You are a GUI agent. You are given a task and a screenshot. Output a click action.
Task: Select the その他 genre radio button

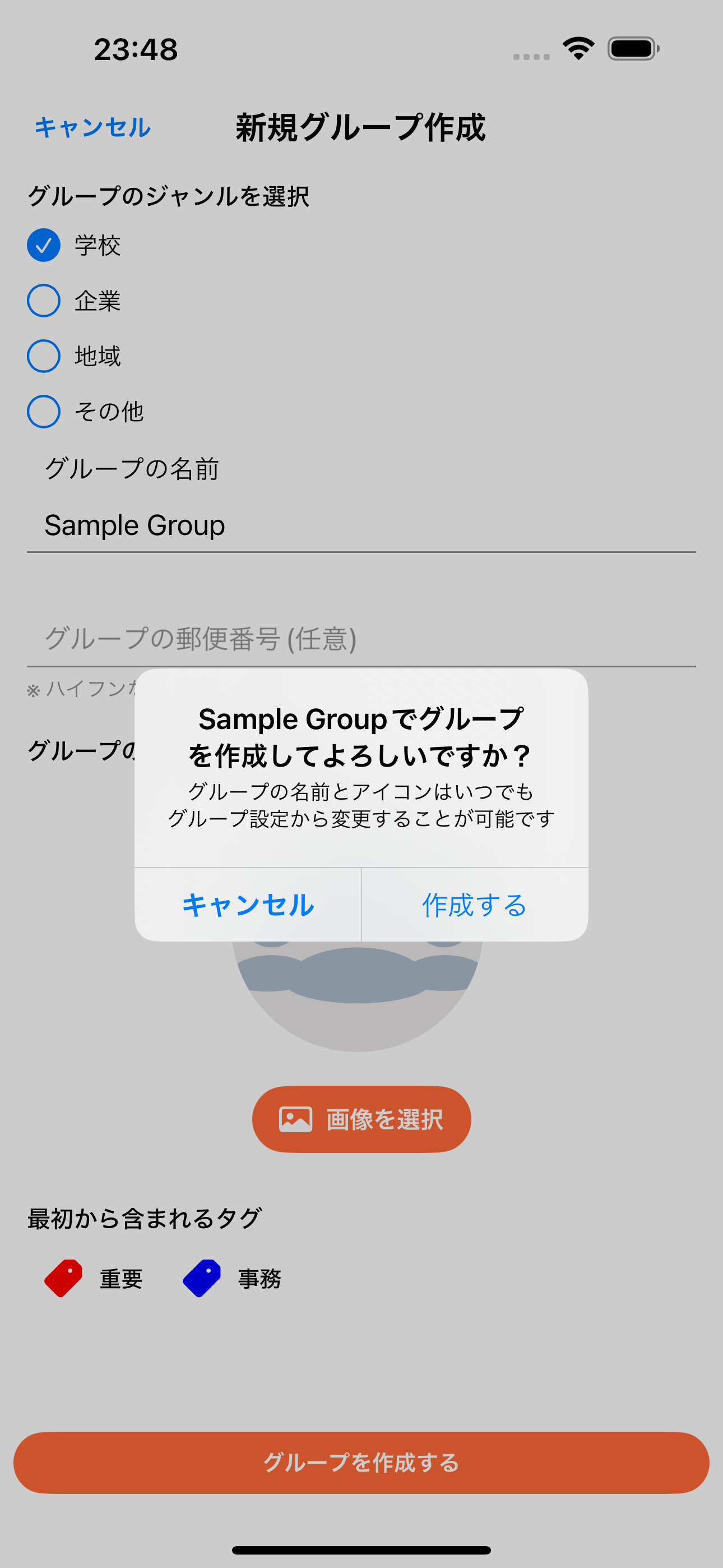click(43, 412)
